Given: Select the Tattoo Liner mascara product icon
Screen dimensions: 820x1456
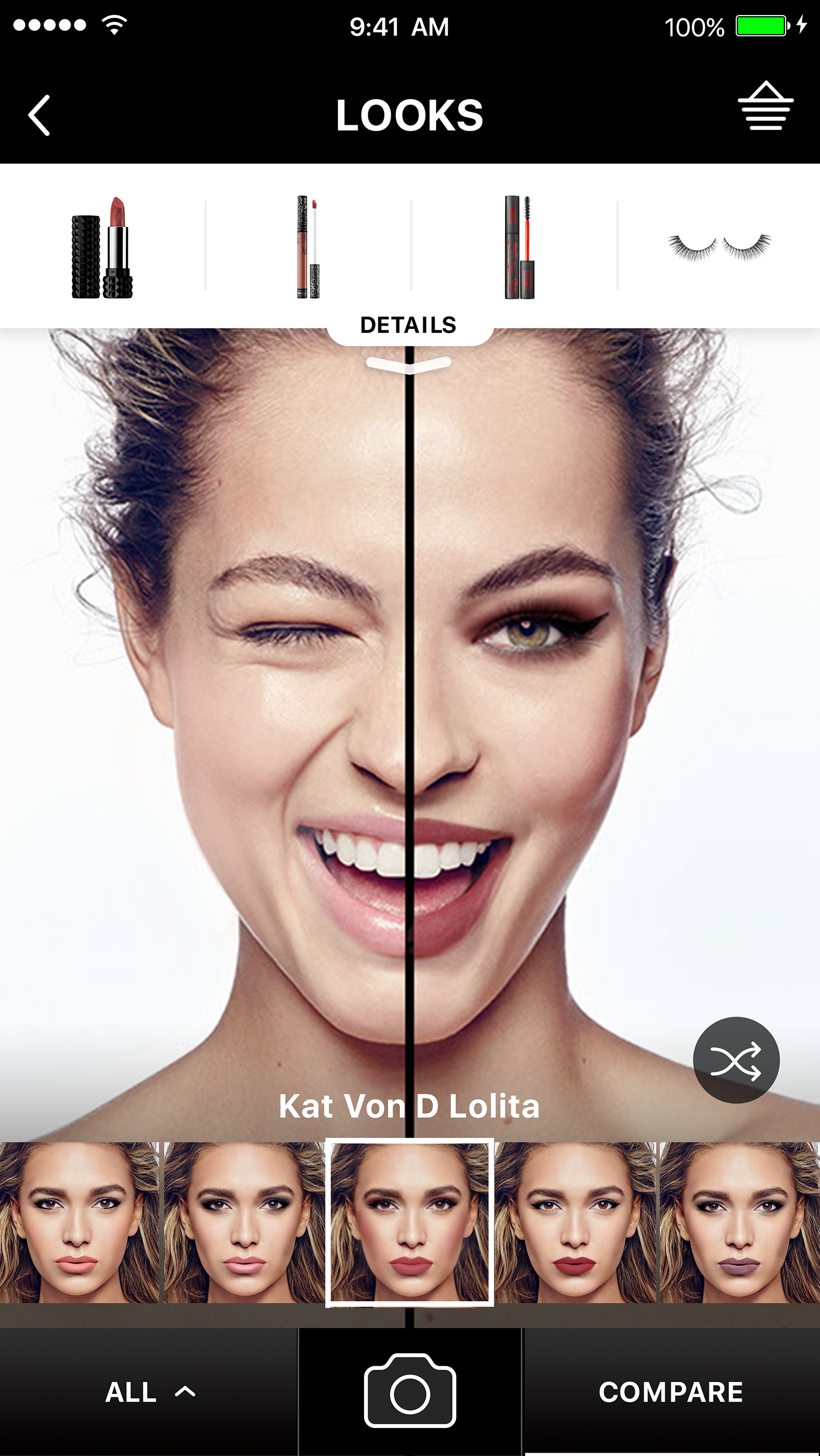Looking at the screenshot, I should coord(517,249).
